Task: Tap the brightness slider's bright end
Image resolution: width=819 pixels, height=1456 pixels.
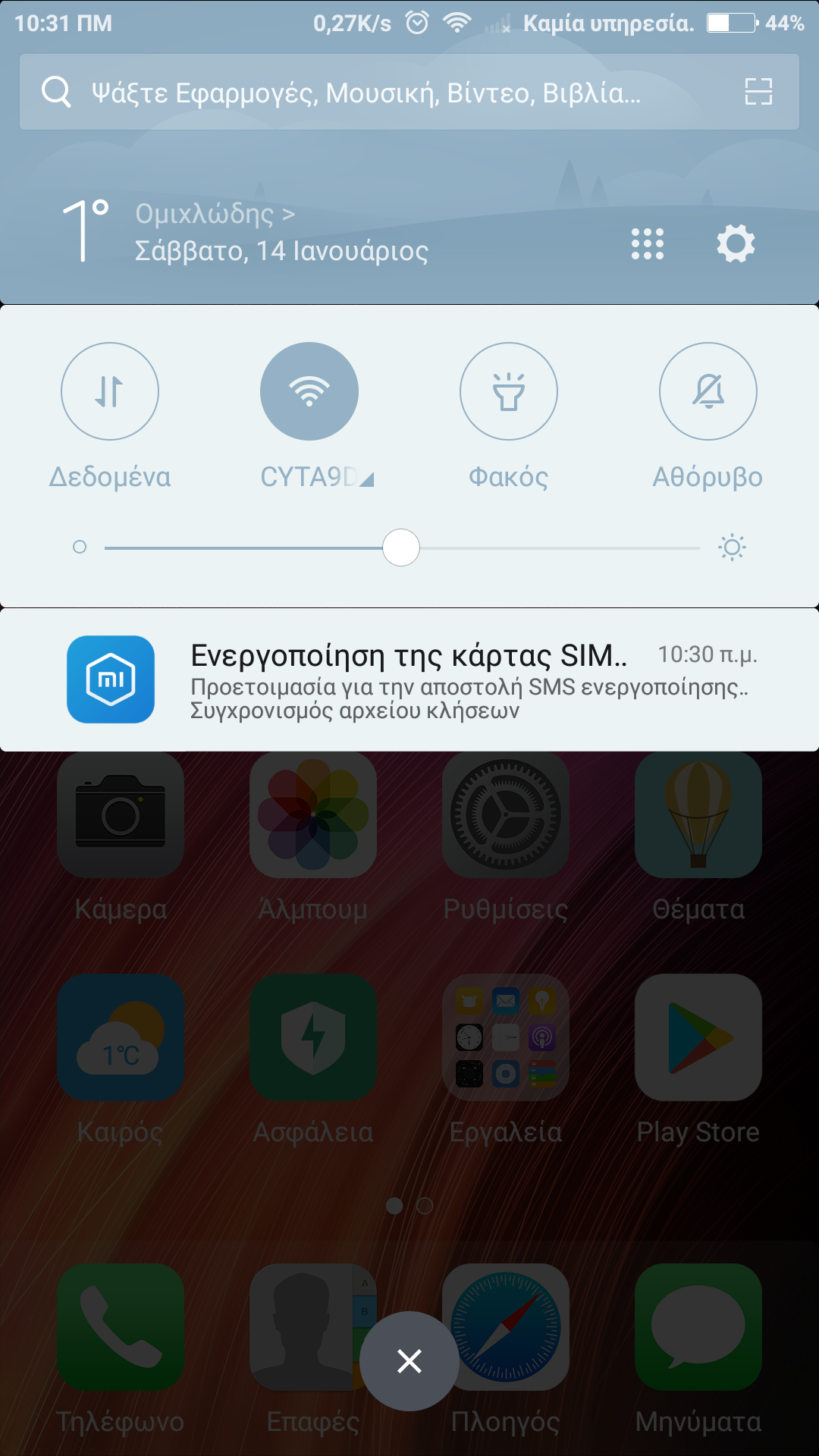Action: click(x=733, y=547)
